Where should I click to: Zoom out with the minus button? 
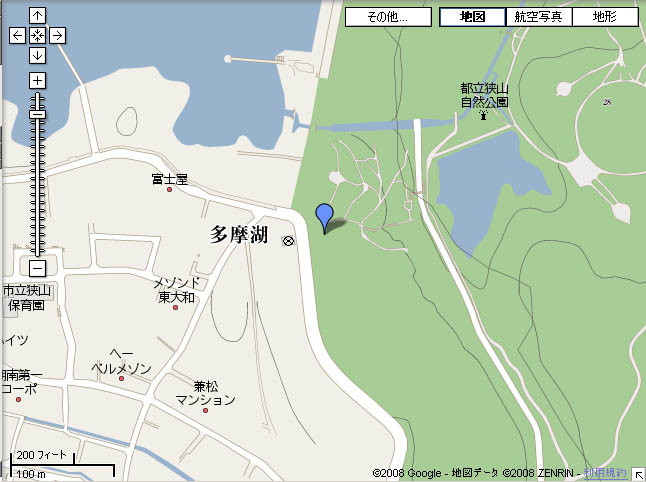pos(37,268)
